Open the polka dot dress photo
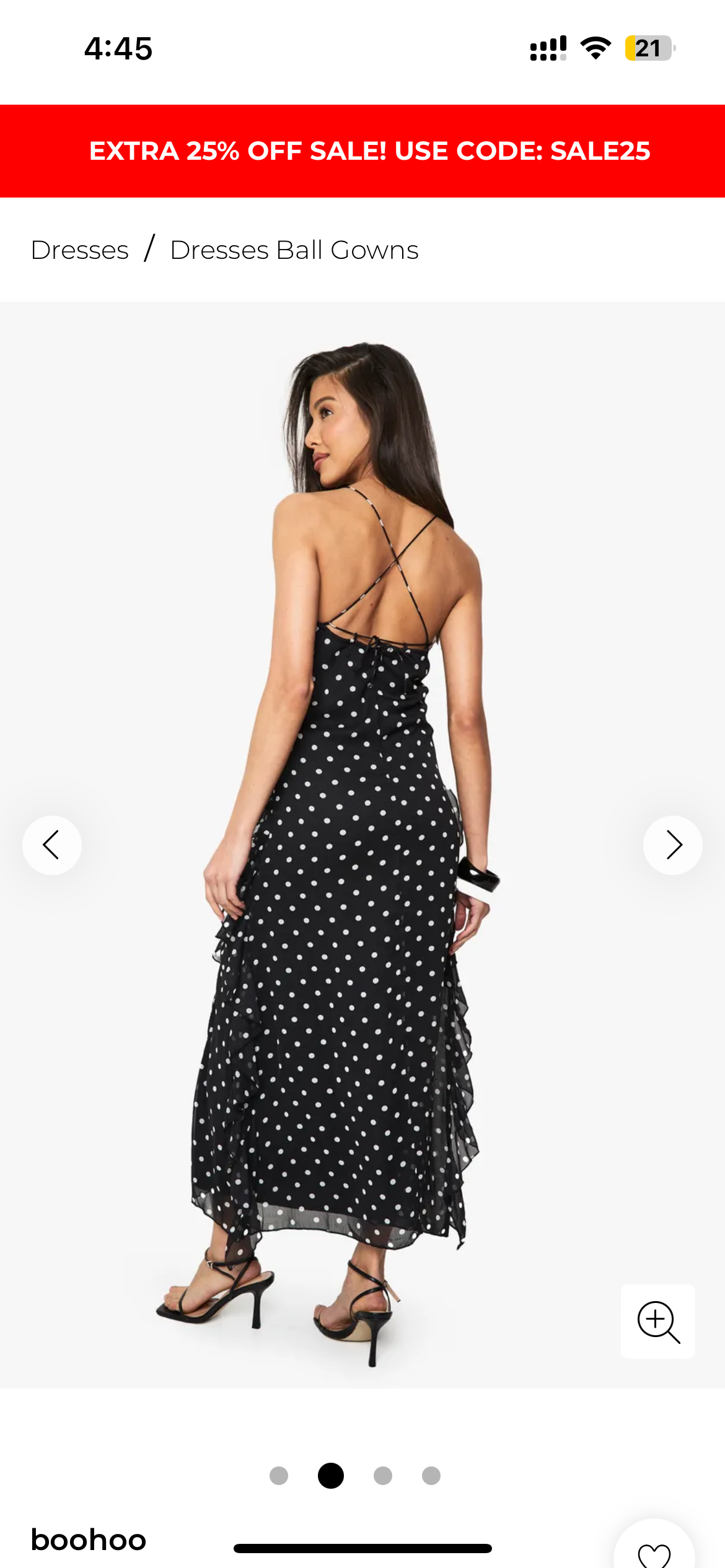Image resolution: width=725 pixels, height=1568 pixels. point(347,929)
